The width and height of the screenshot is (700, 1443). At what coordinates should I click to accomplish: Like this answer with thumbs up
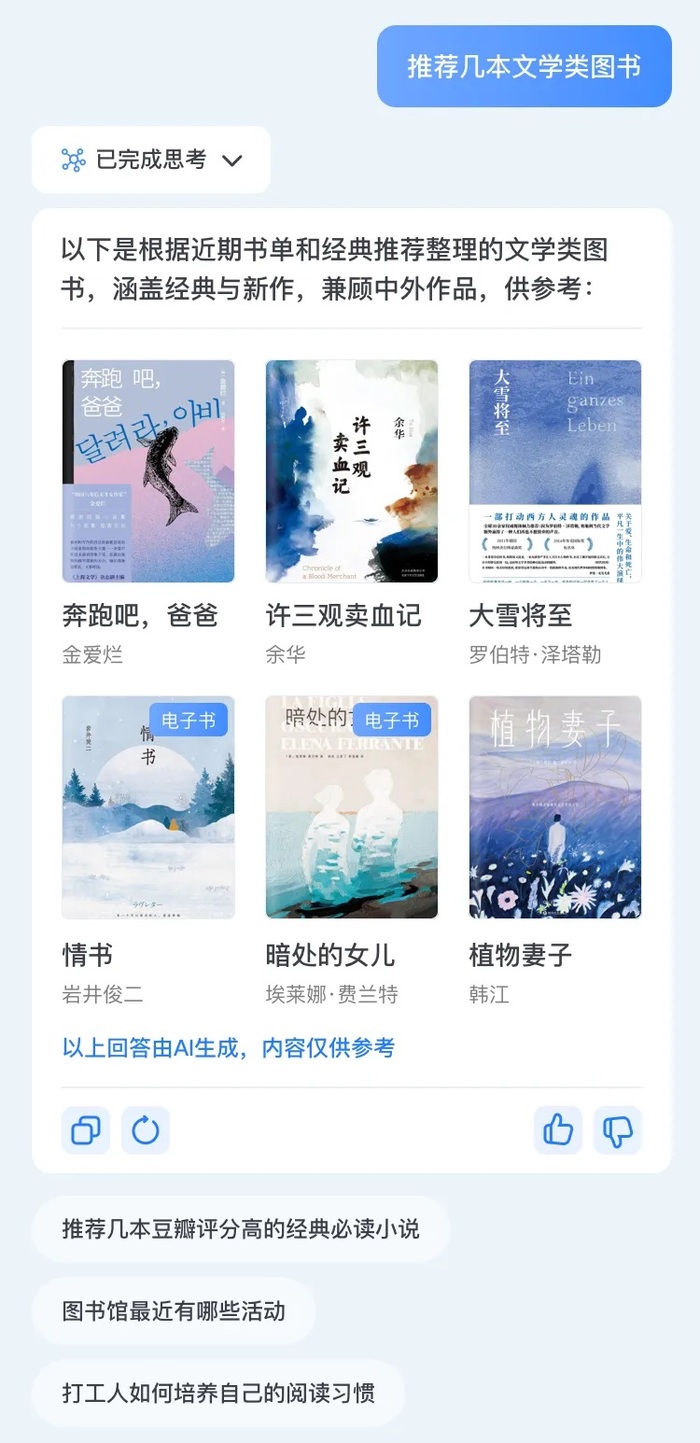click(558, 1131)
